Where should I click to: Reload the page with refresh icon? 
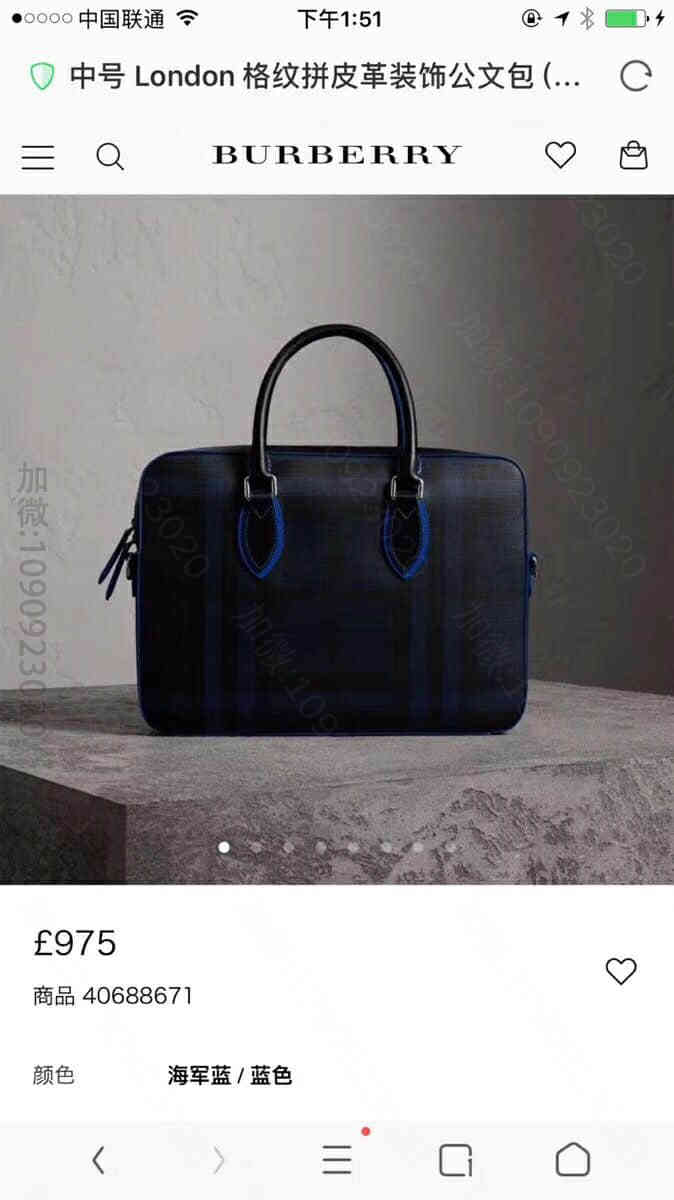click(x=636, y=76)
